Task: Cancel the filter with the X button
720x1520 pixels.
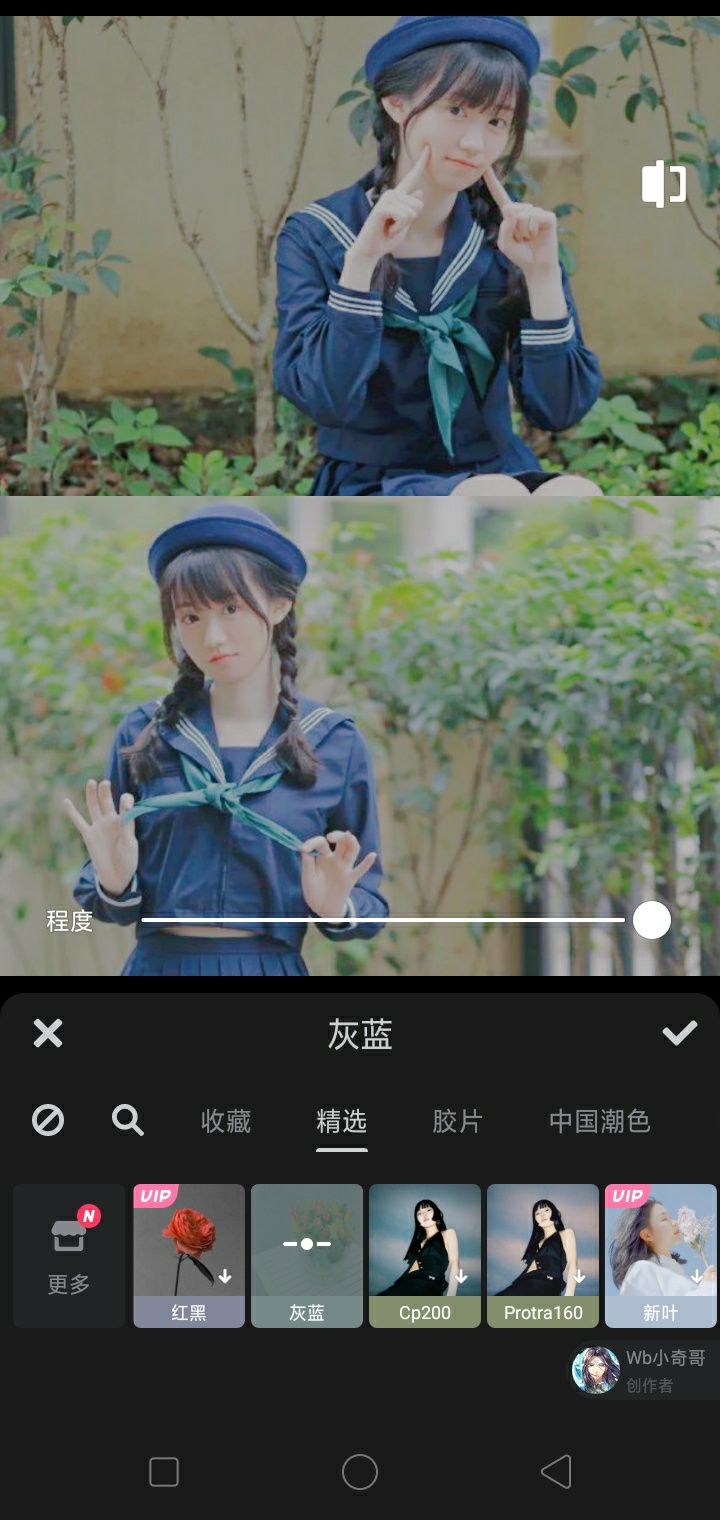Action: [x=48, y=1033]
